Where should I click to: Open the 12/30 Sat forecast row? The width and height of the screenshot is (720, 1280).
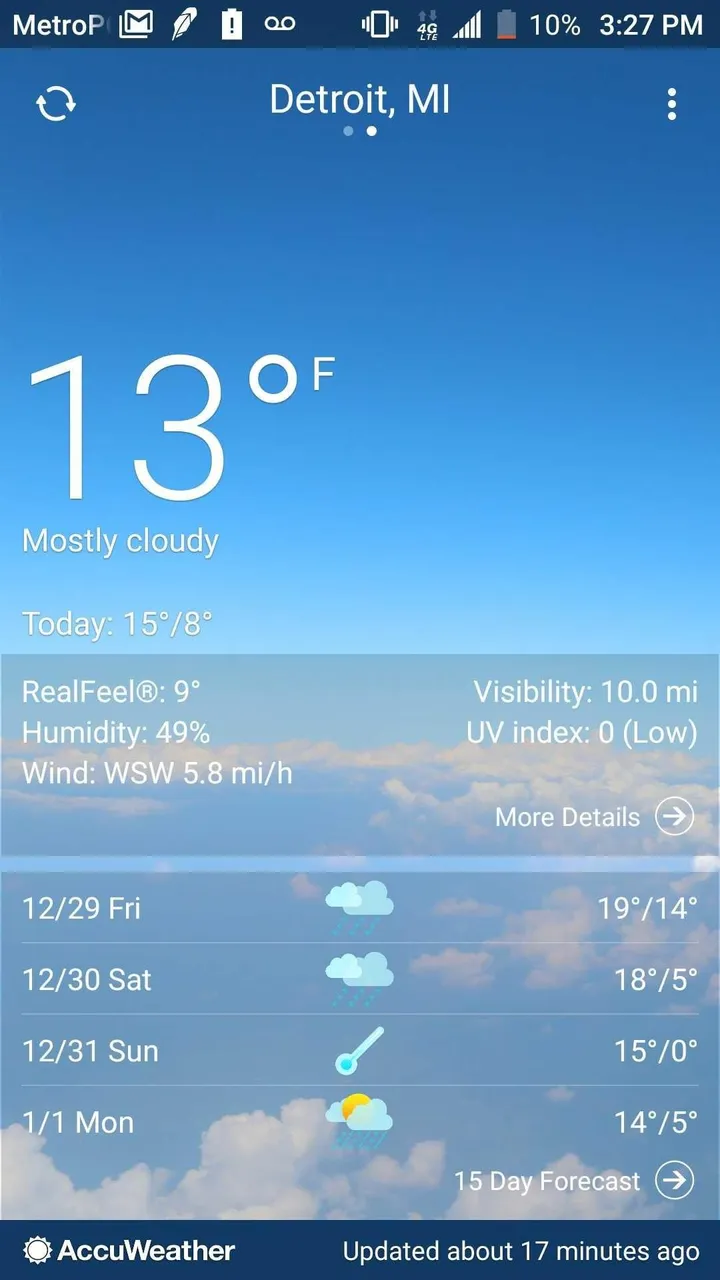tap(360, 979)
